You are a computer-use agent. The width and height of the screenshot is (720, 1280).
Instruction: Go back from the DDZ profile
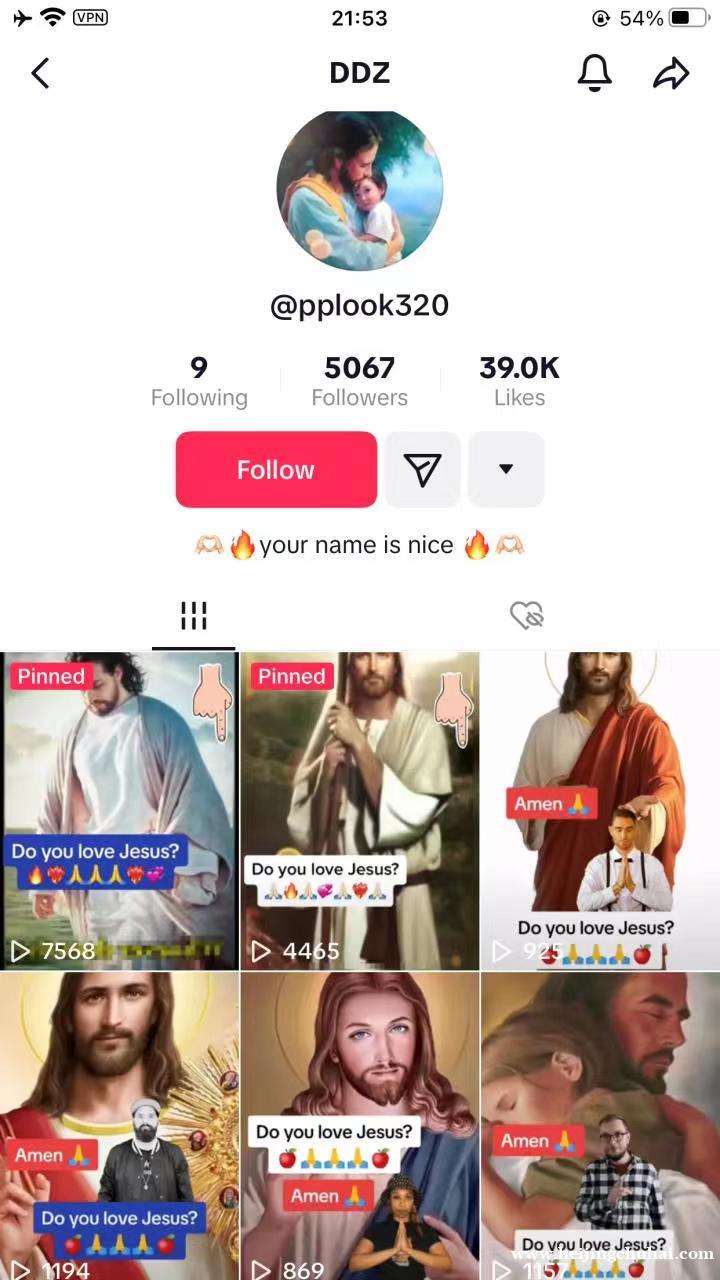[40, 73]
